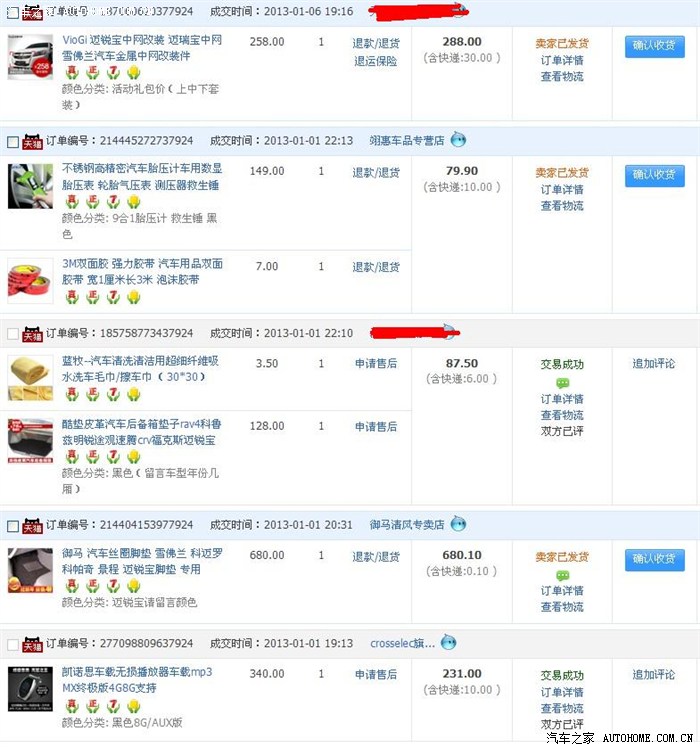The image size is (700, 747).
Task: Open 翊惠车品专营店 shop link
Action: [x=406, y=141]
